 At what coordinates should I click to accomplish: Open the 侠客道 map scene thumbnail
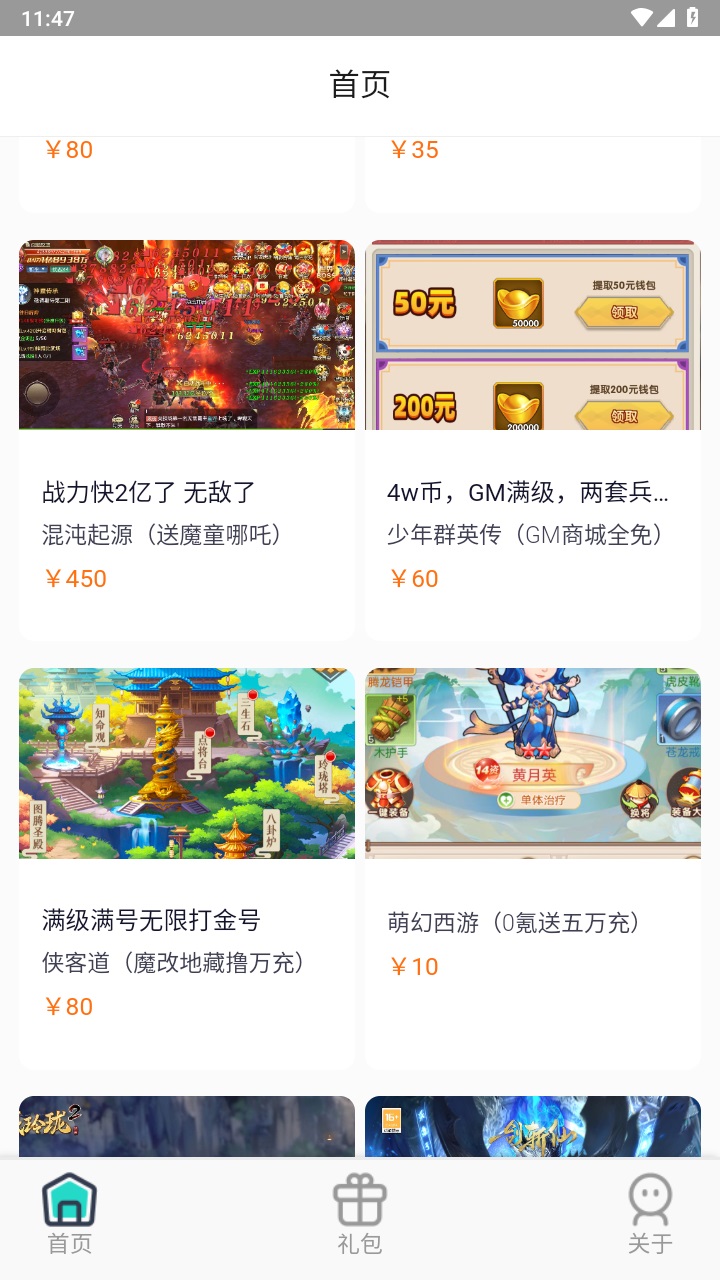tap(186, 763)
